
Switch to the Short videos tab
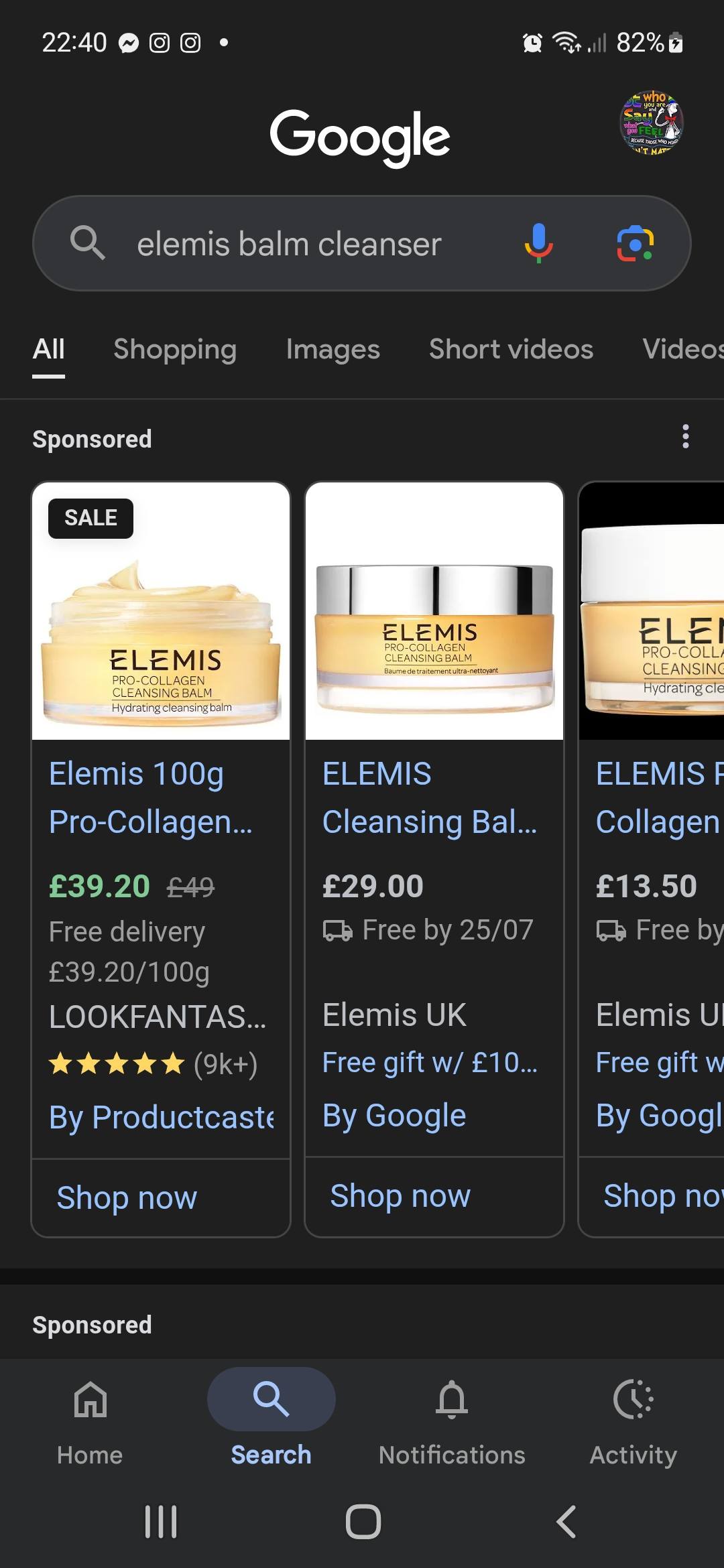tap(511, 349)
